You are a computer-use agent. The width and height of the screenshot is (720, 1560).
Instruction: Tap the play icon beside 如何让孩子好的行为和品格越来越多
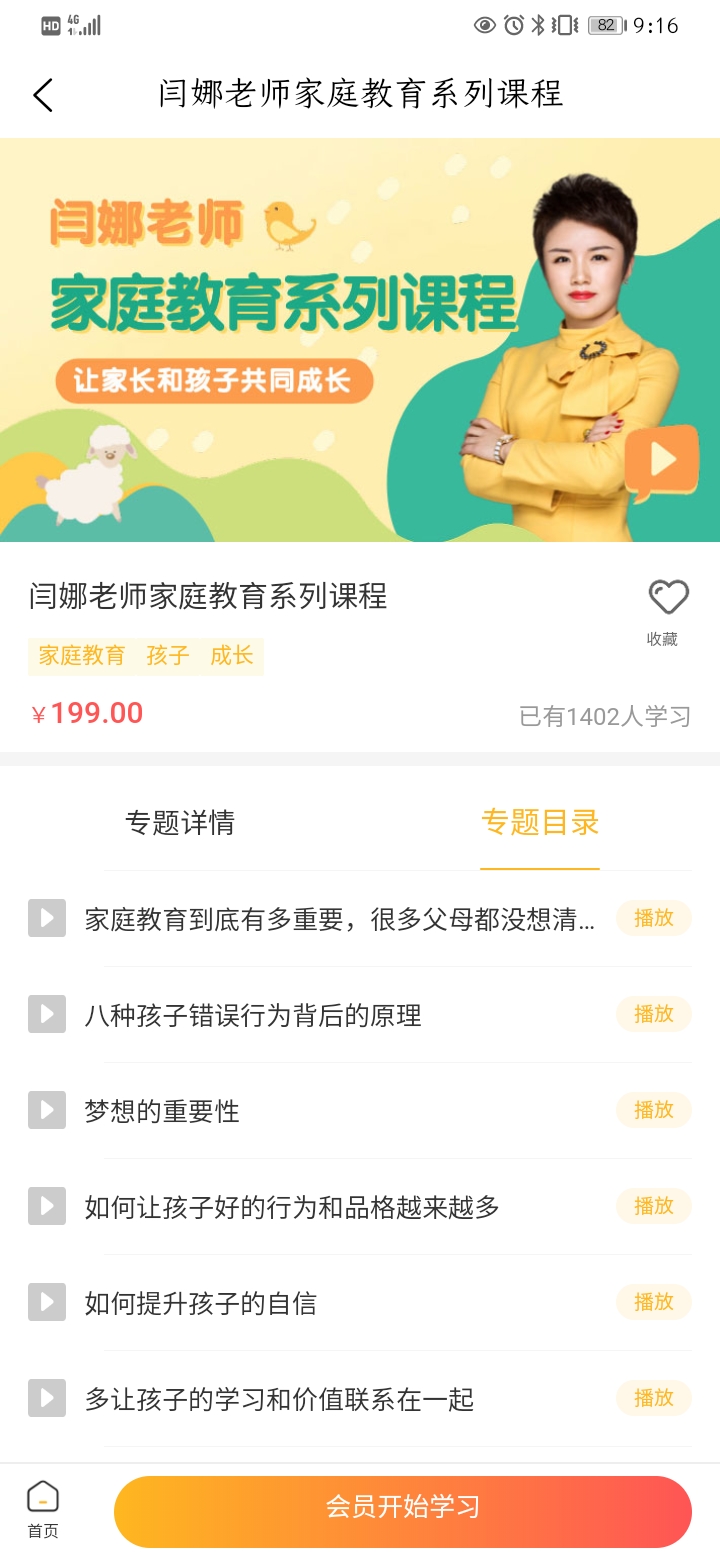[46, 1206]
